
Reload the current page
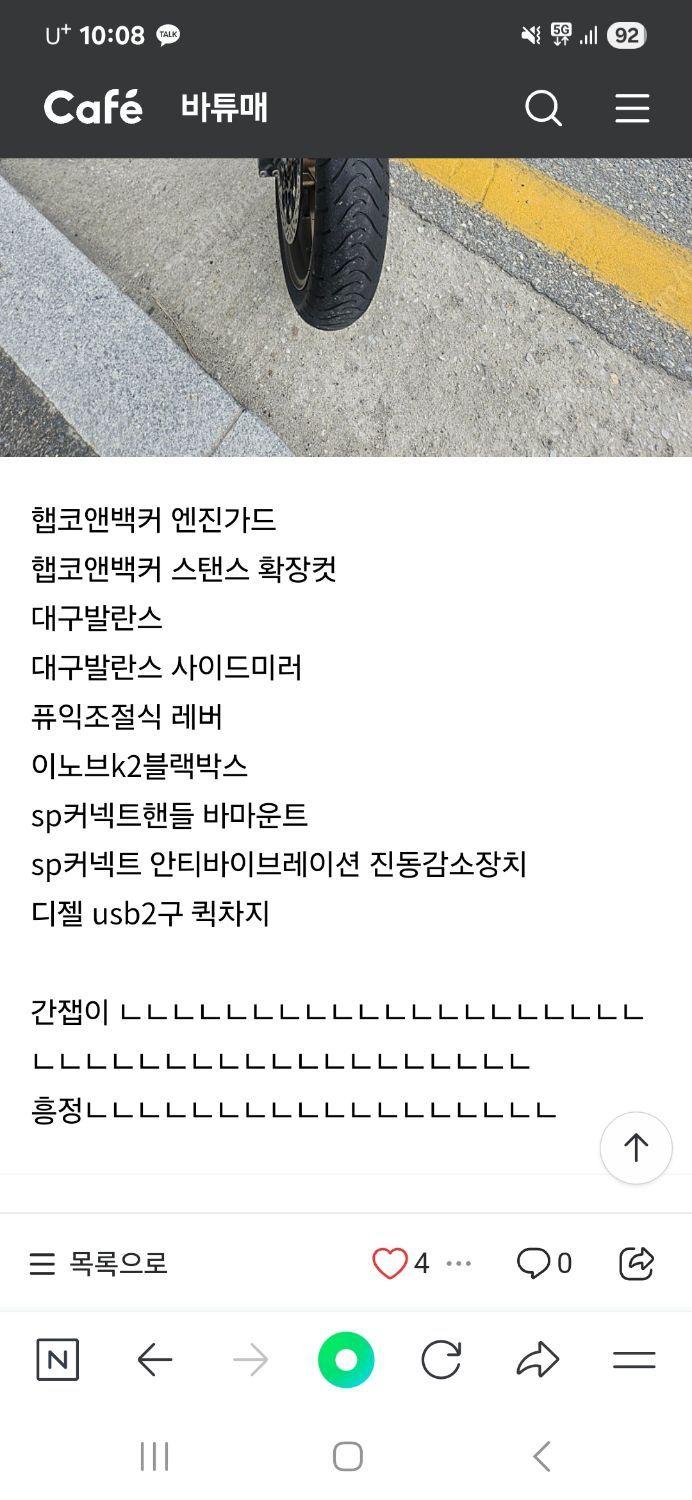[441, 1360]
